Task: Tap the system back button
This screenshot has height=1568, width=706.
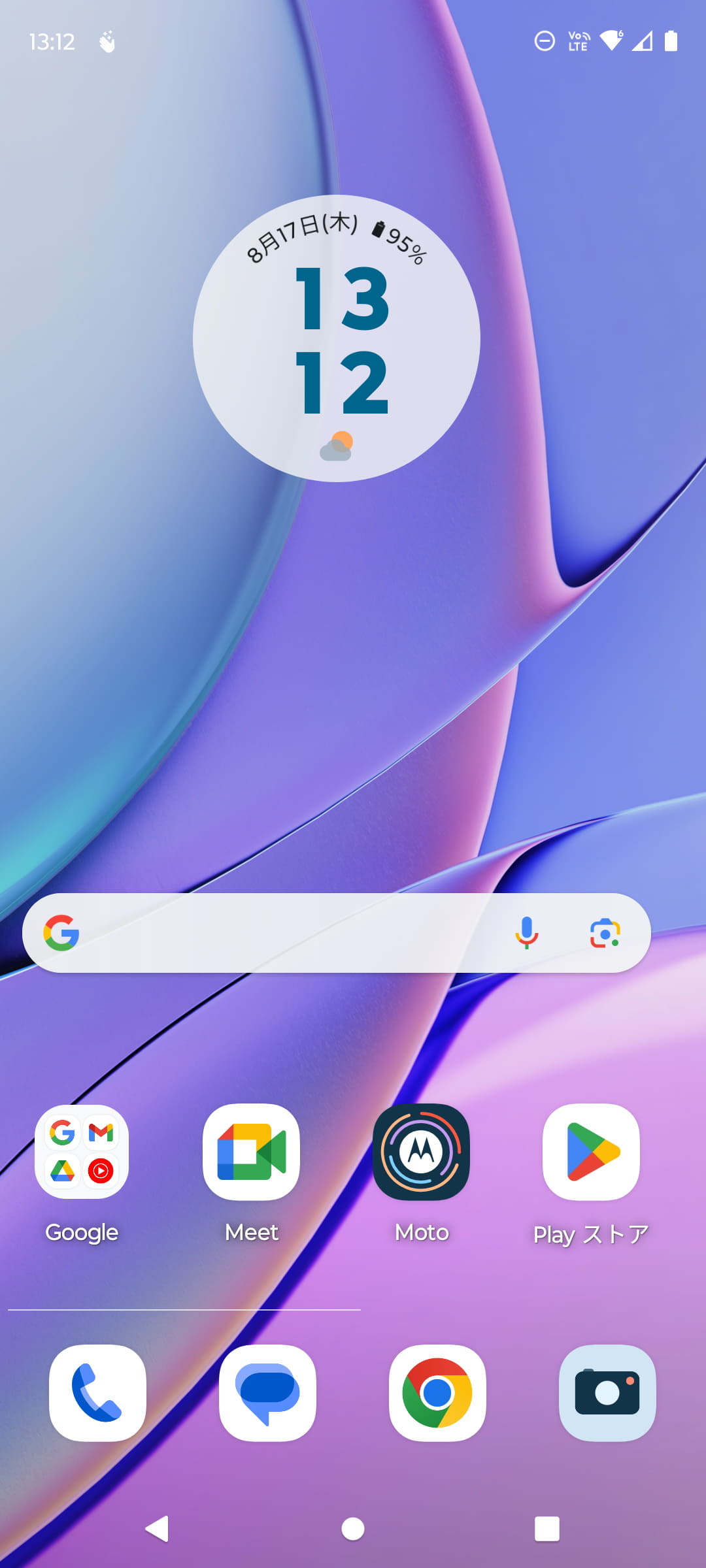Action: pyautogui.click(x=158, y=1529)
